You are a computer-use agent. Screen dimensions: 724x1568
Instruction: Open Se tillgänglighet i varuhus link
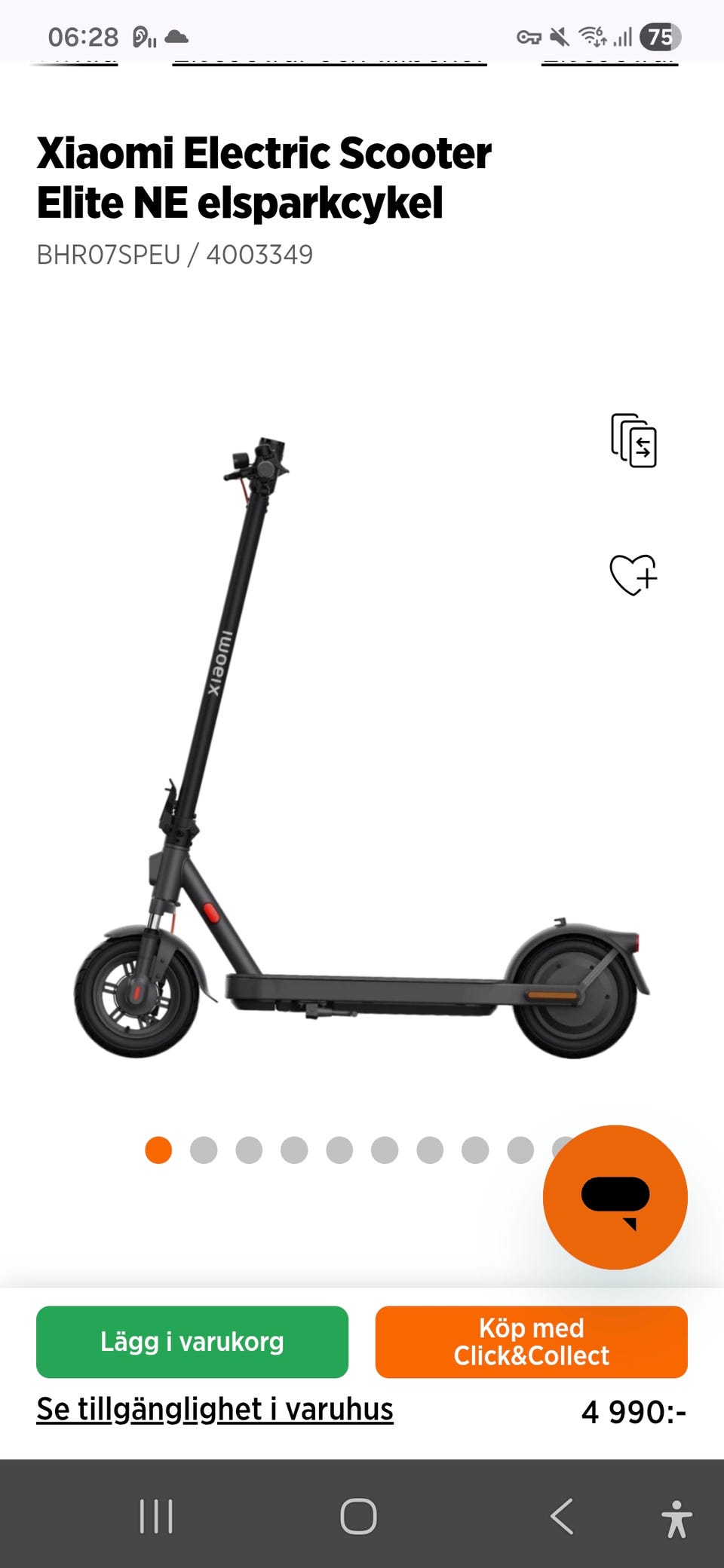pyautogui.click(x=215, y=1409)
